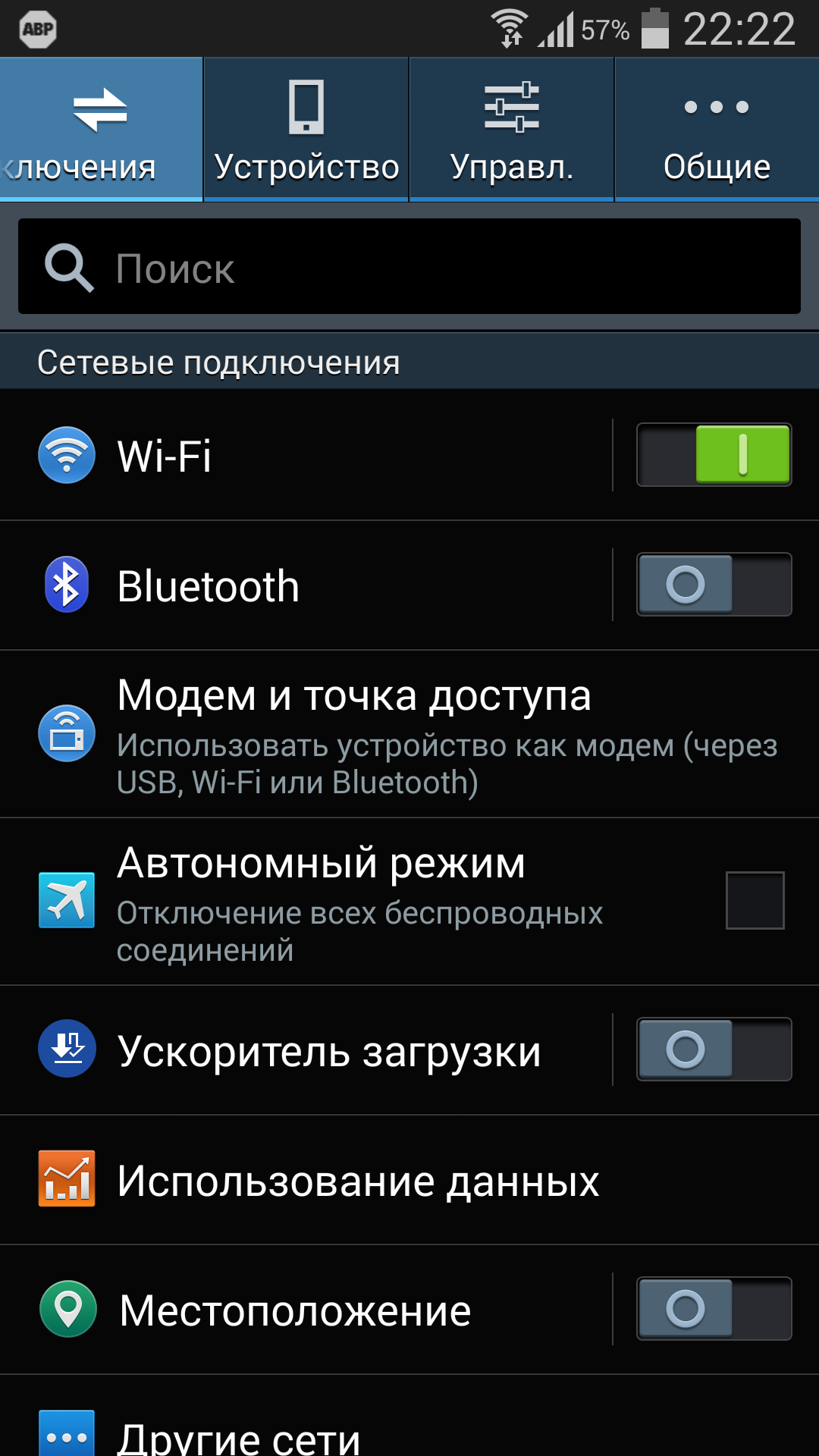Check the Автономный режим checkbox

point(755,900)
